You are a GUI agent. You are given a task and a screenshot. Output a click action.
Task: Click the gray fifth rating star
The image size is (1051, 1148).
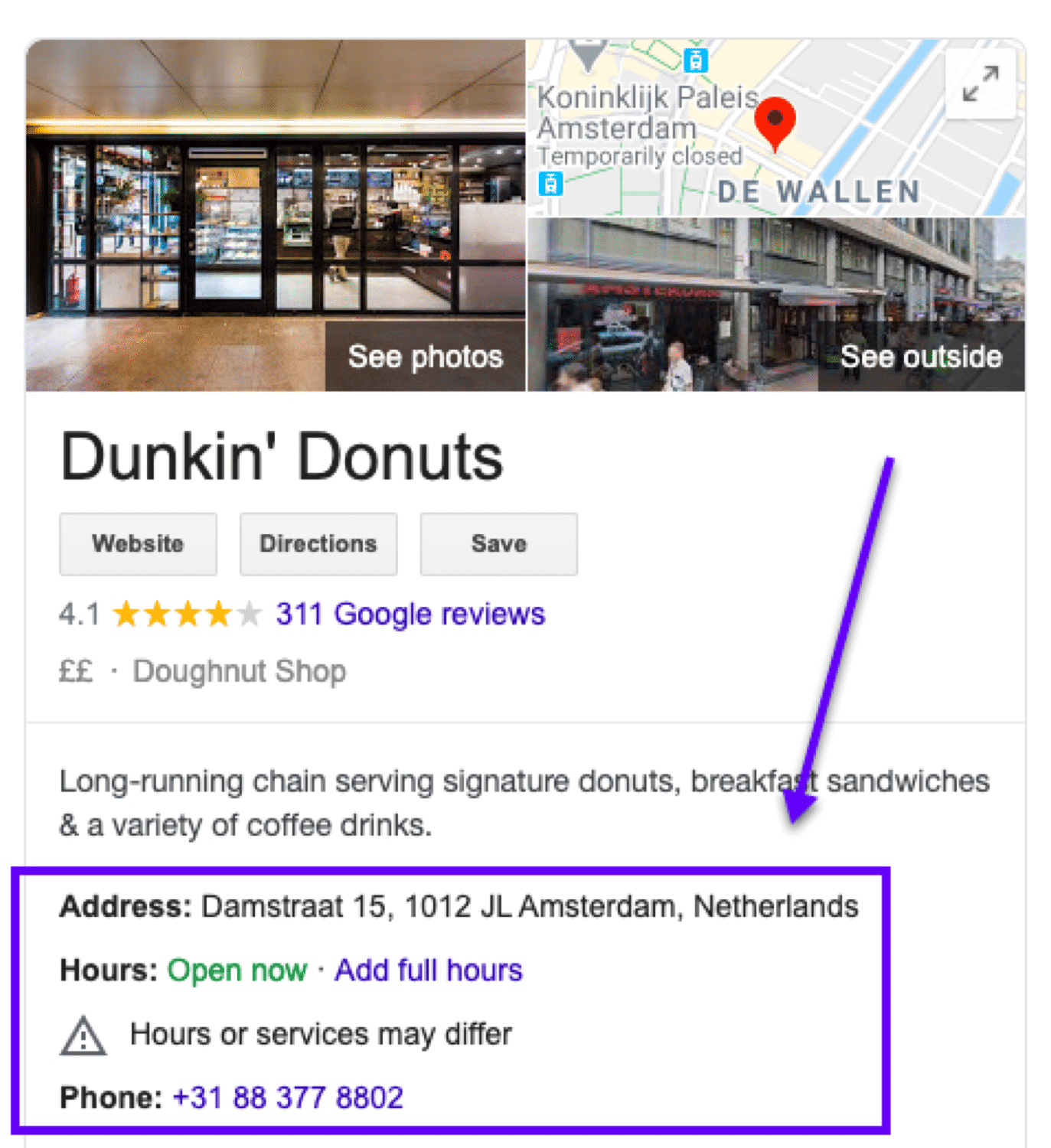250,613
